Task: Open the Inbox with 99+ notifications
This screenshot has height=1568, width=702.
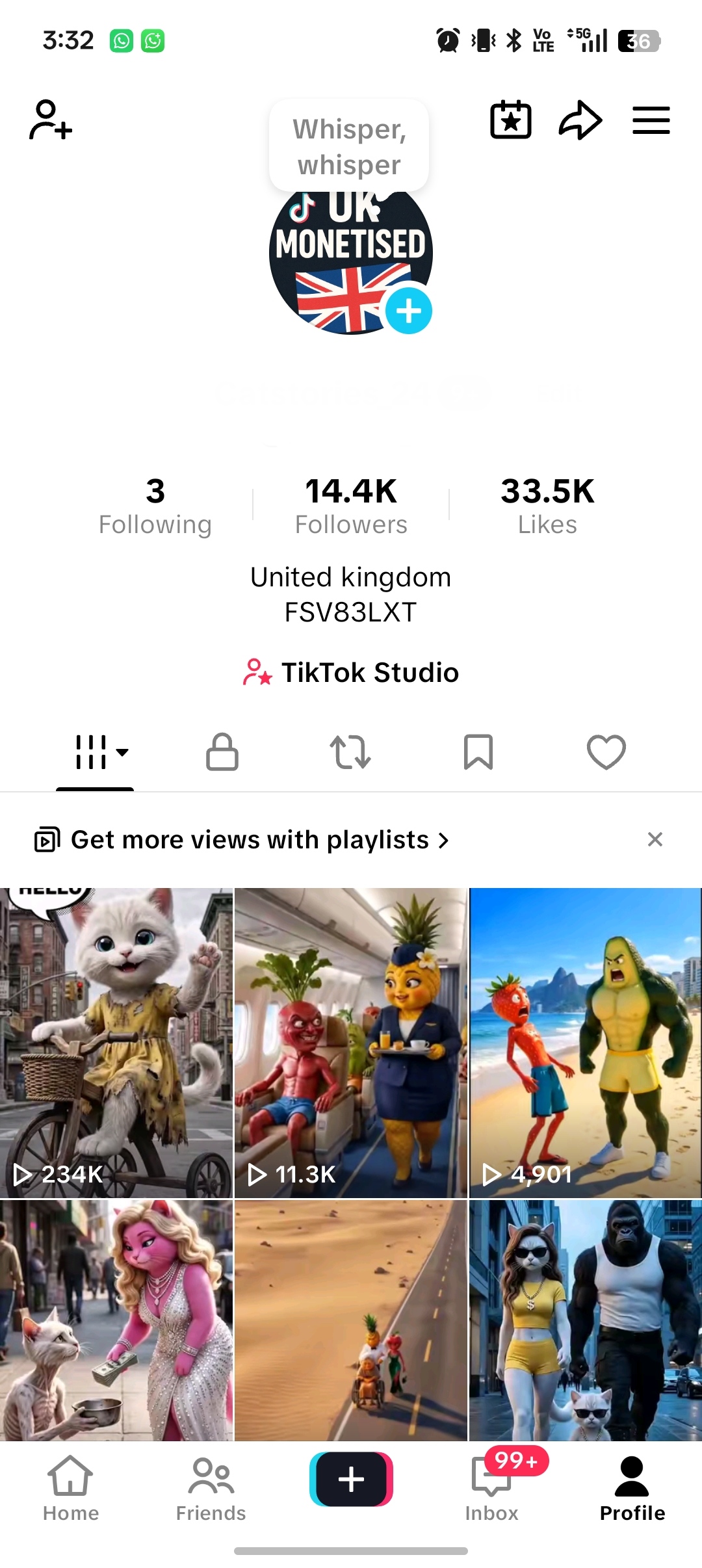Action: [x=492, y=1489]
